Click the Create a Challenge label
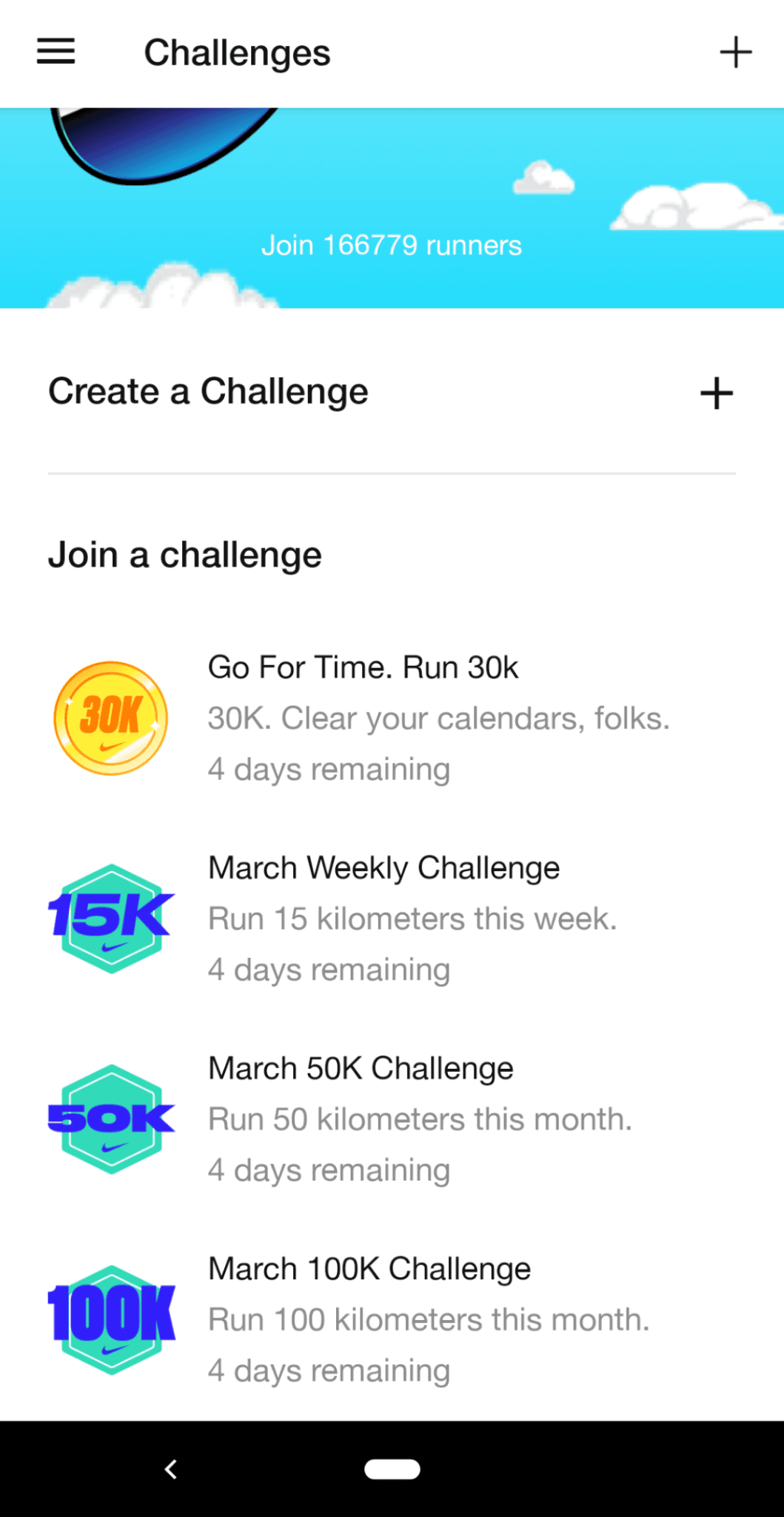Screen dimensions: 784x1517 tap(208, 391)
